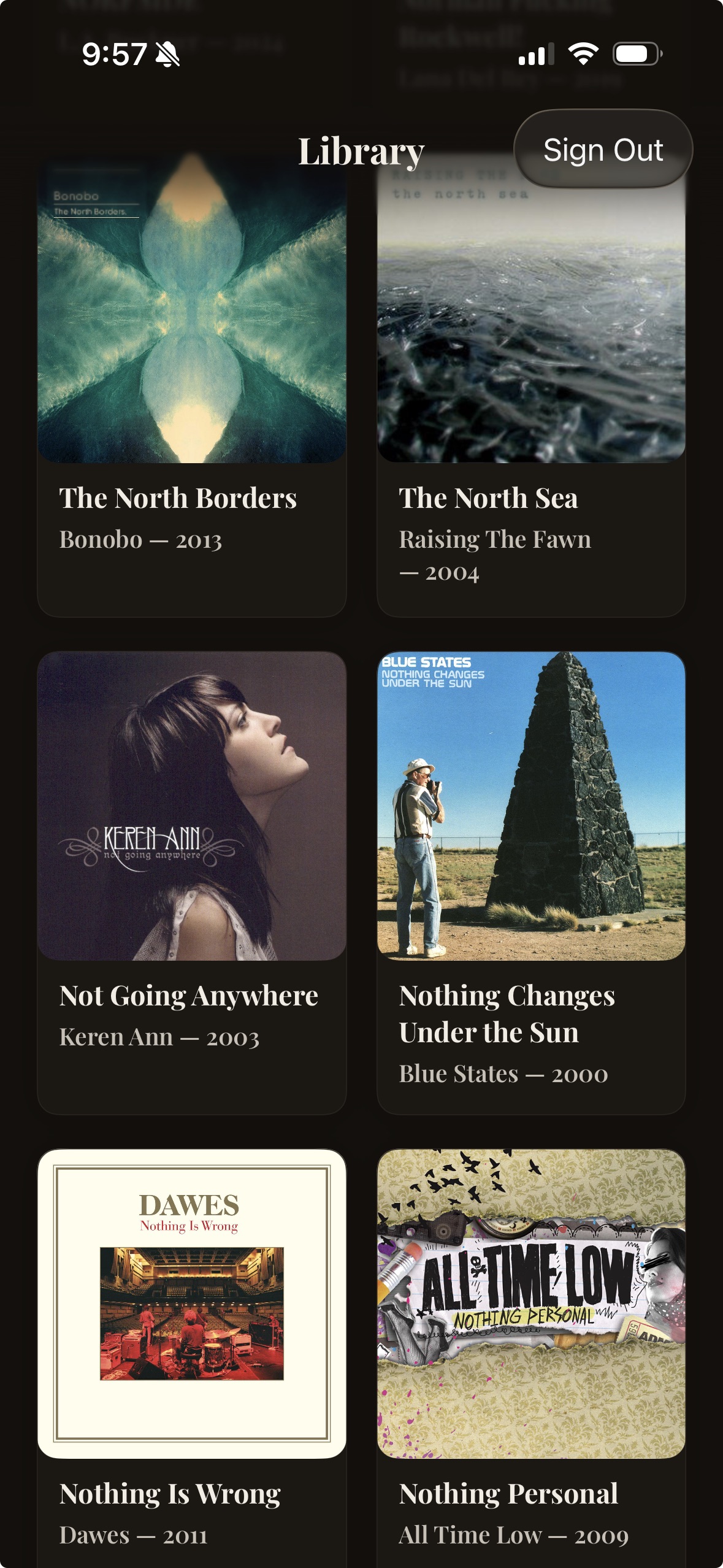Viewport: 723px width, 1568px height.
Task: Tap the battery indicator icon
Action: tap(637, 55)
